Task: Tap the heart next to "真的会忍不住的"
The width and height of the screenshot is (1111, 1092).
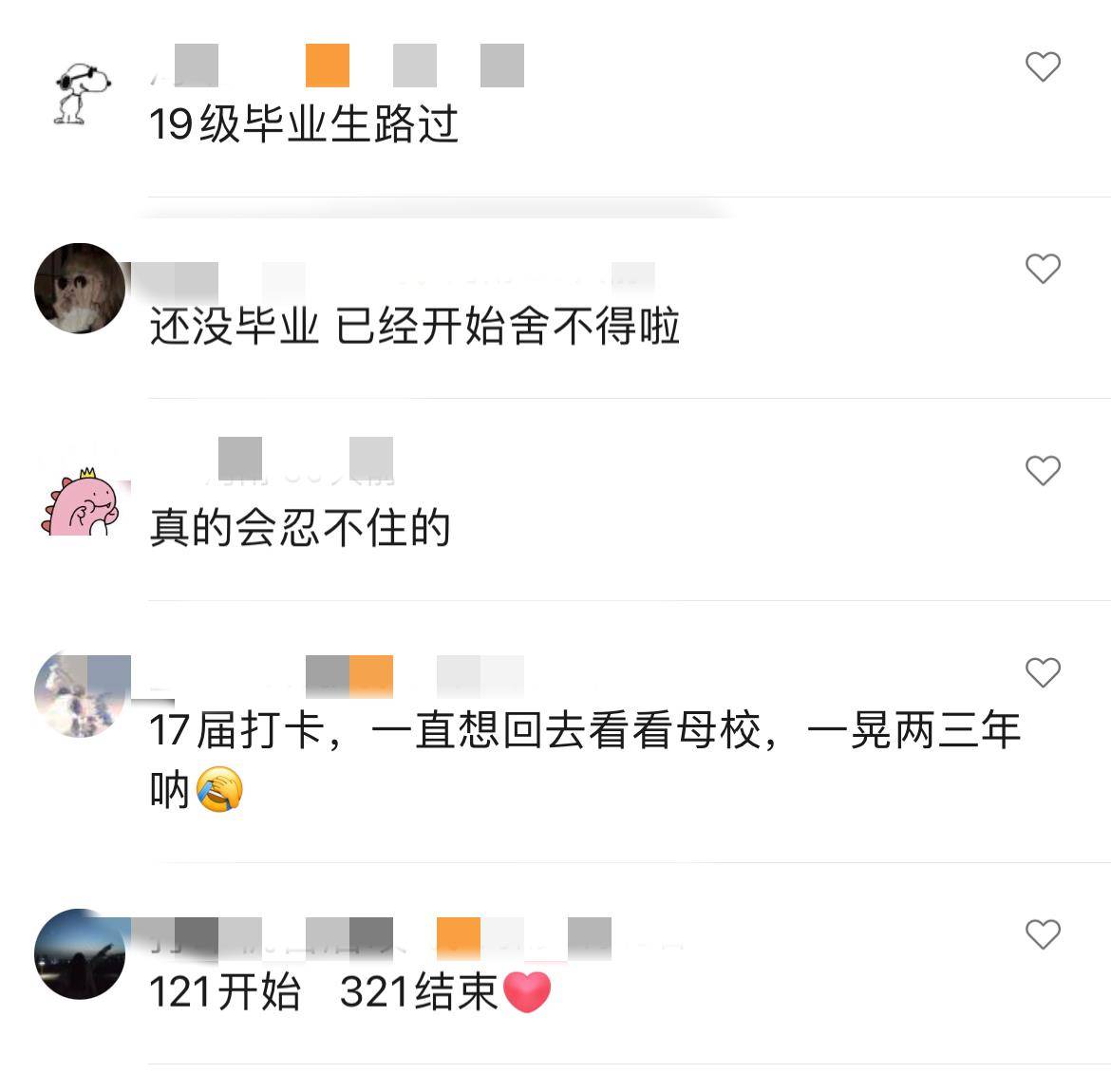Action: tap(1042, 471)
